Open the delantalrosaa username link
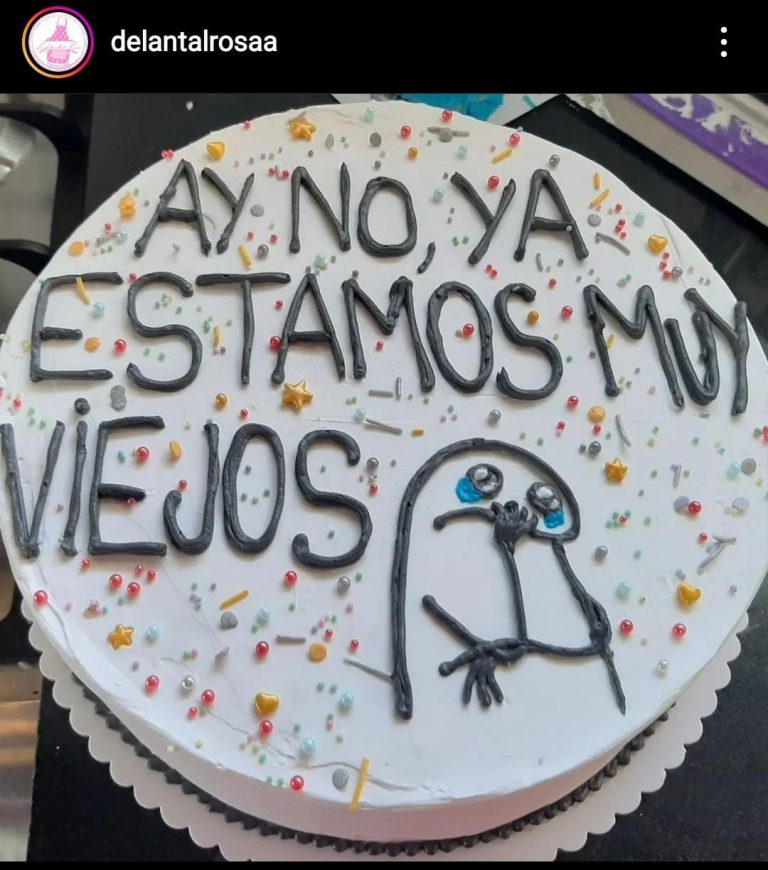 point(193,42)
